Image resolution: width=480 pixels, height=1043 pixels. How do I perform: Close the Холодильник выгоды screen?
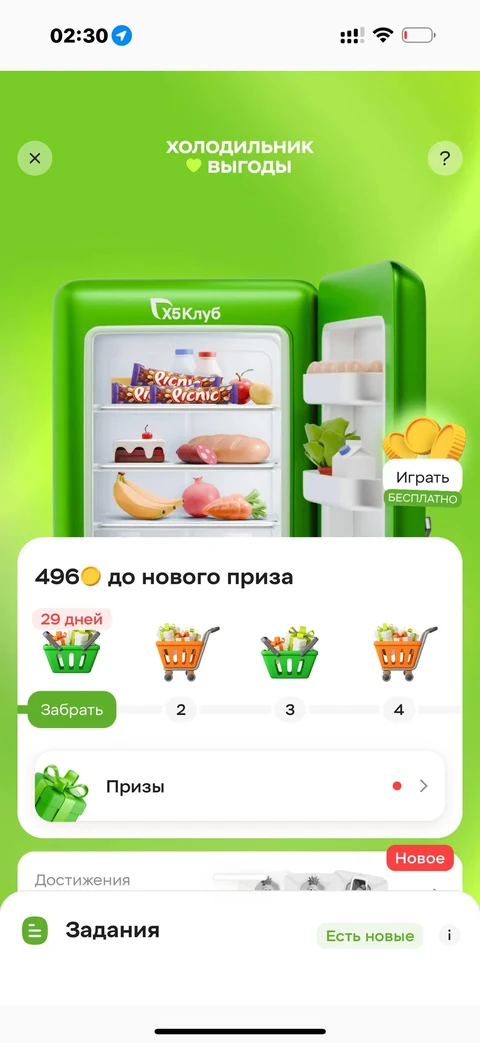[35, 158]
